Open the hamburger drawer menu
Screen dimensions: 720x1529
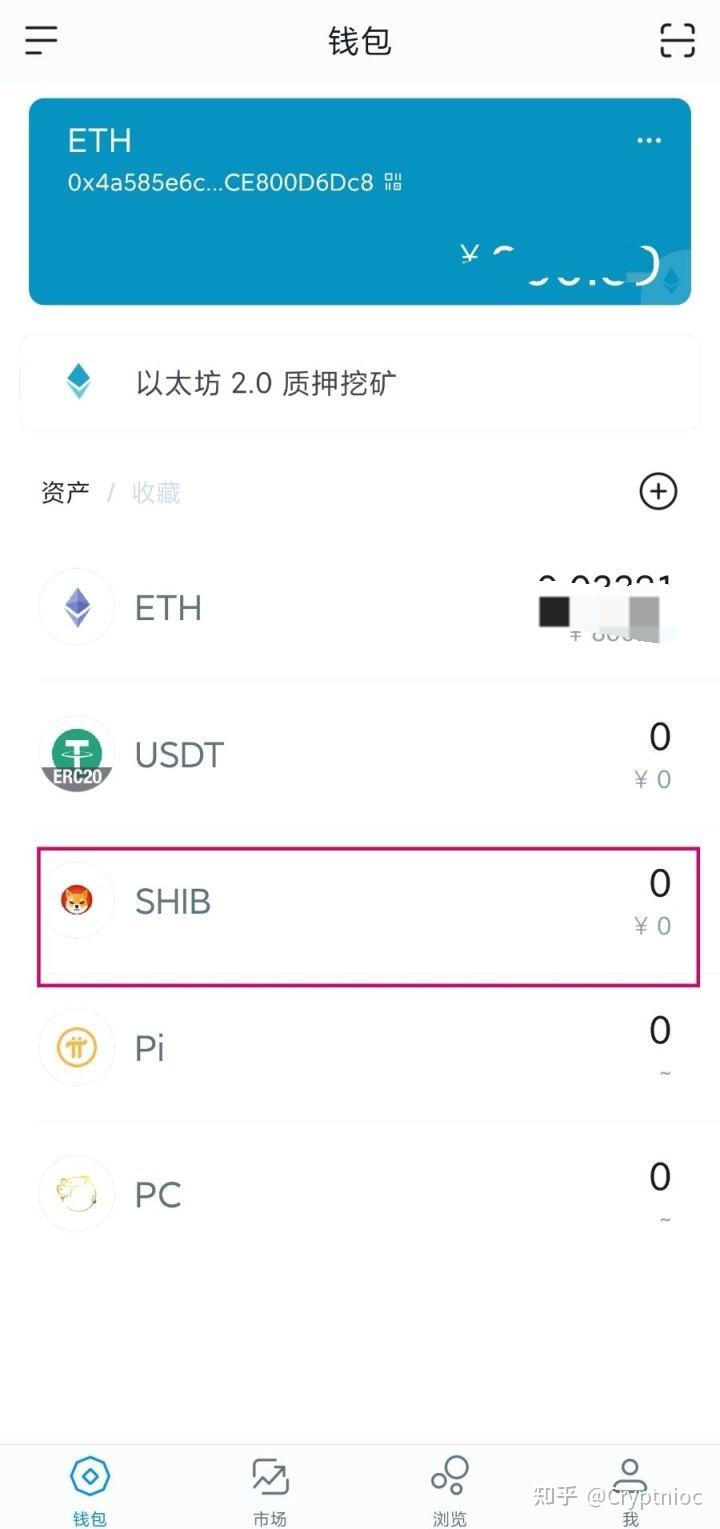click(x=41, y=39)
